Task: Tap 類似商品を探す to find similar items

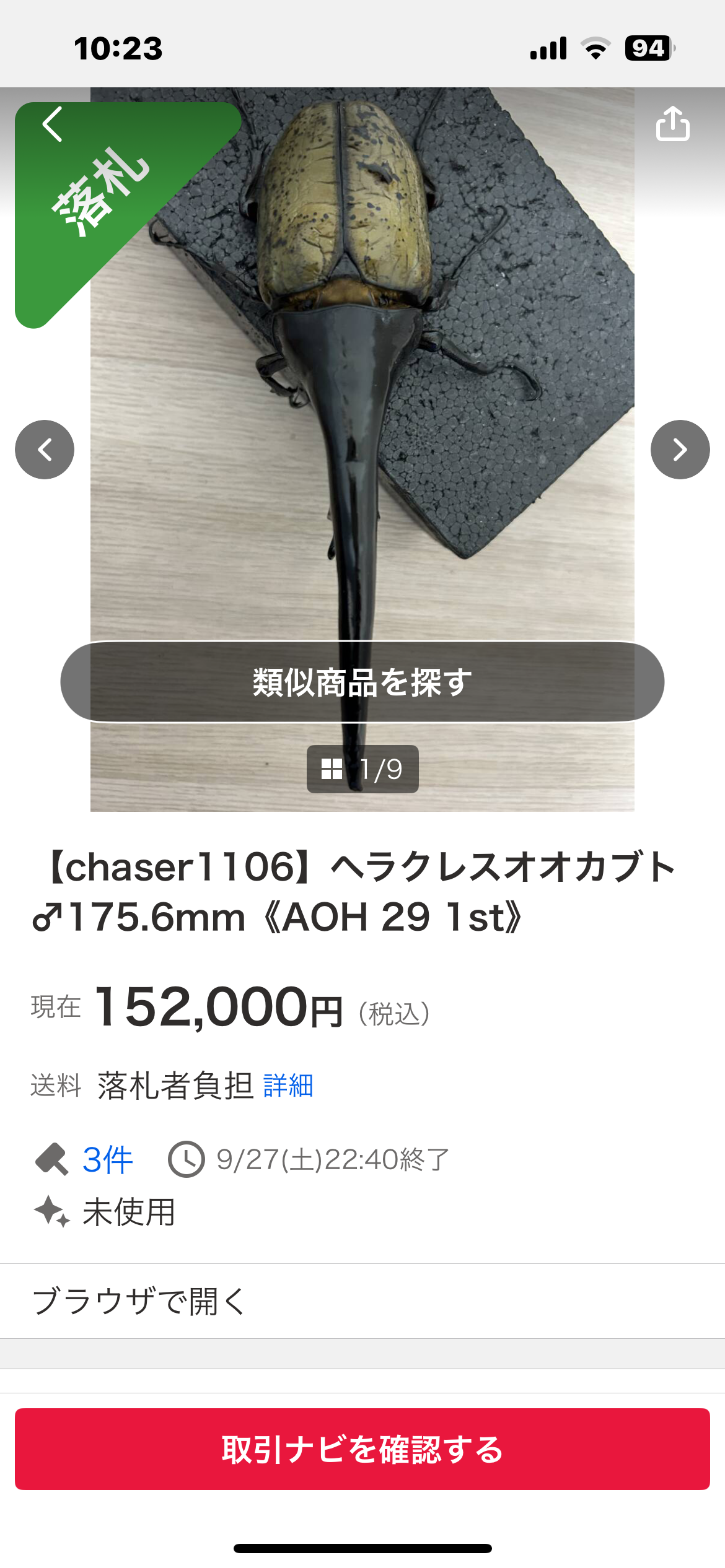Action: pos(362,682)
